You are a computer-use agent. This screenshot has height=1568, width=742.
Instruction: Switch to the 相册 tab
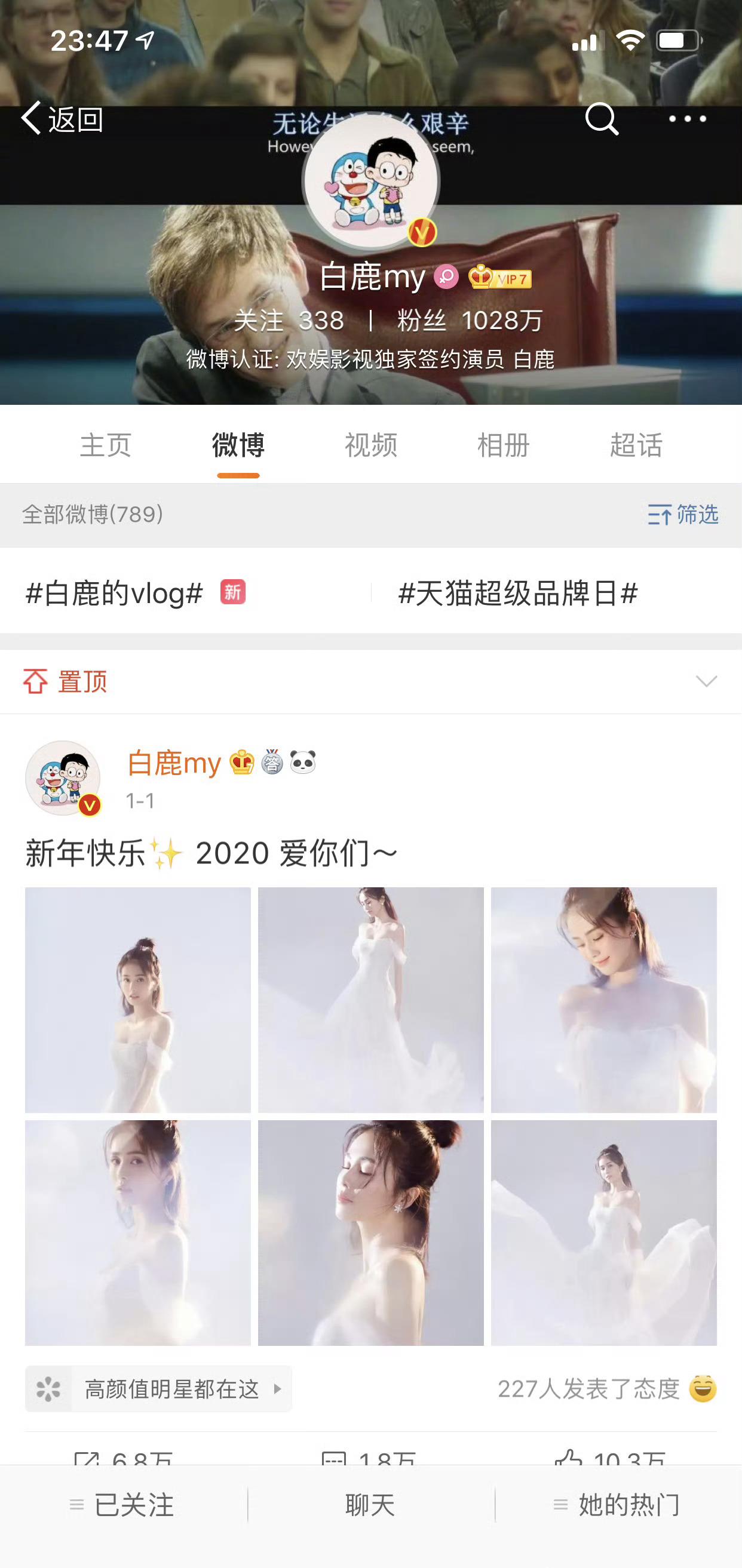[x=503, y=445]
